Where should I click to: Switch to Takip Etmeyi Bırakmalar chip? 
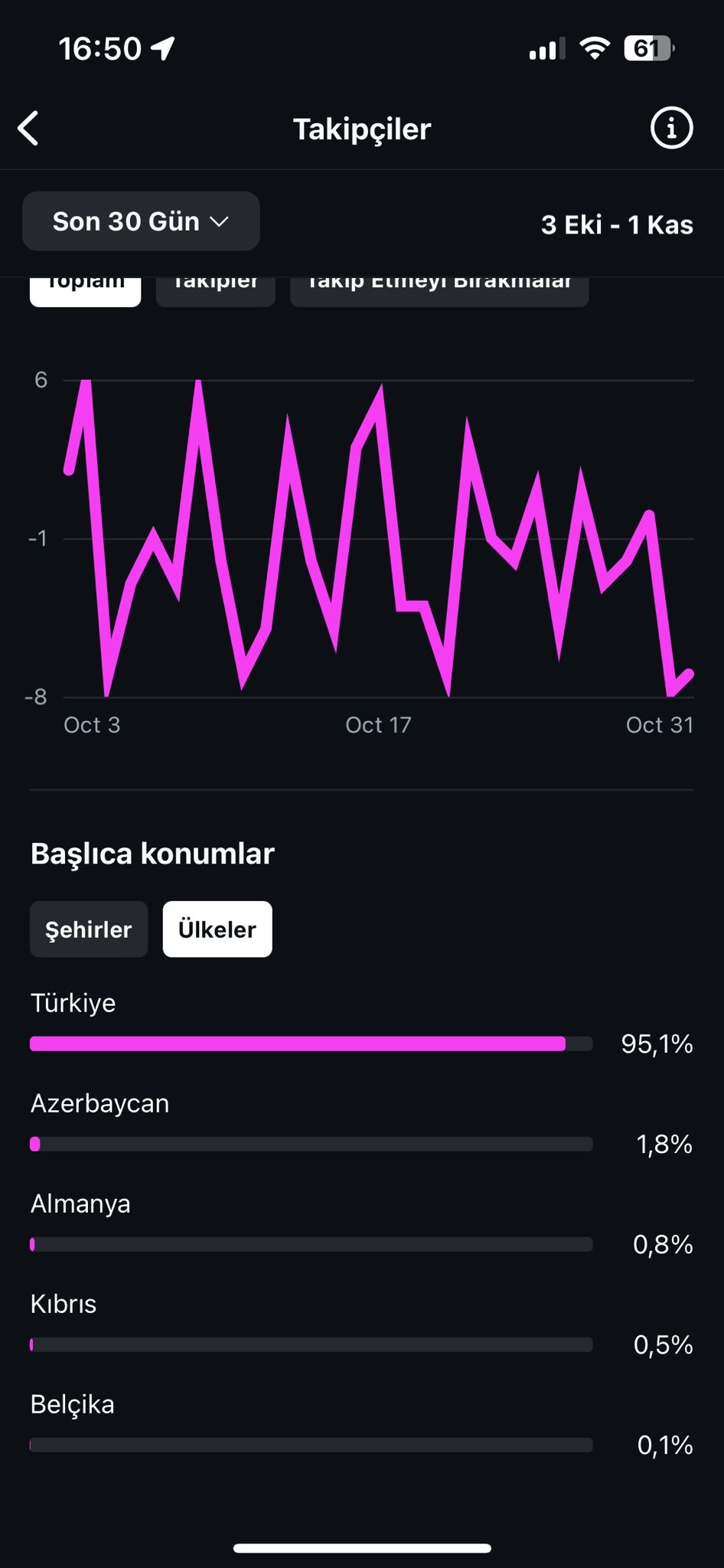(439, 292)
